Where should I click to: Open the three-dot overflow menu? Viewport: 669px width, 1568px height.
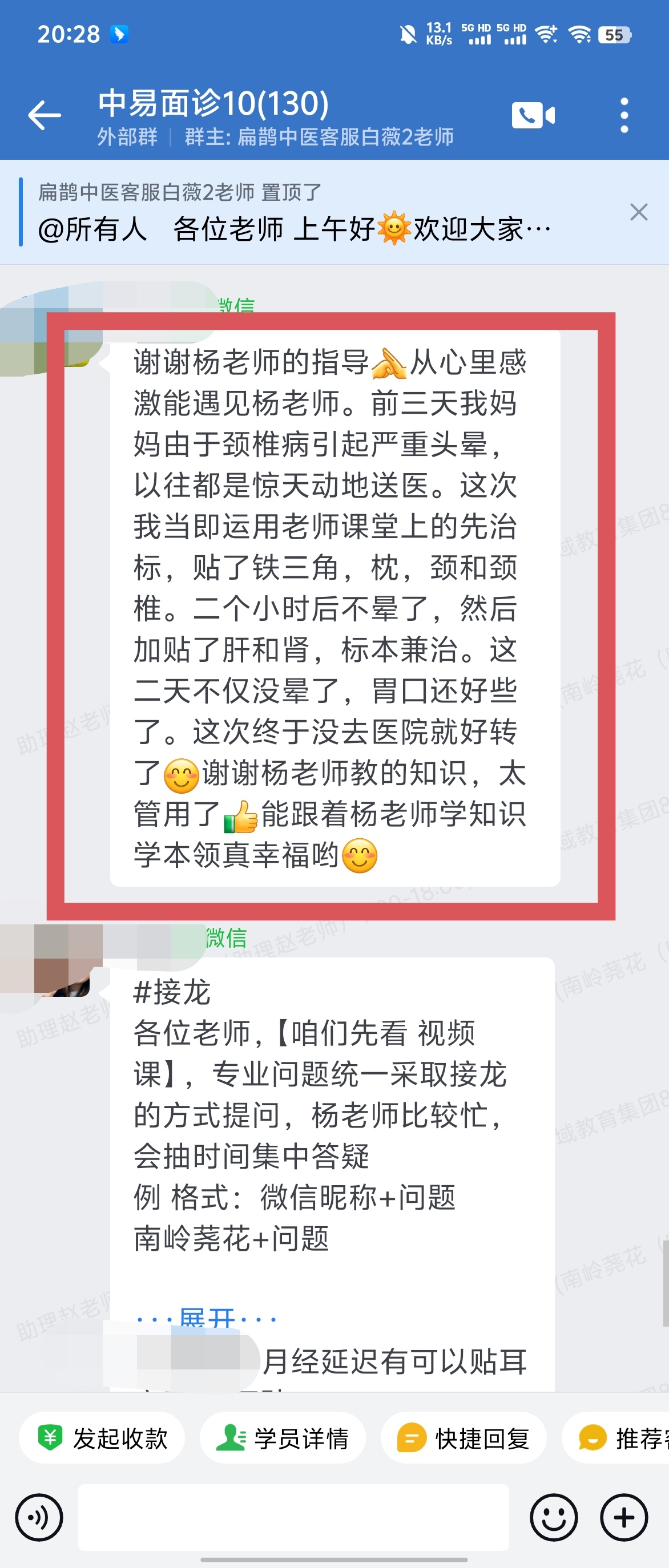[x=624, y=116]
